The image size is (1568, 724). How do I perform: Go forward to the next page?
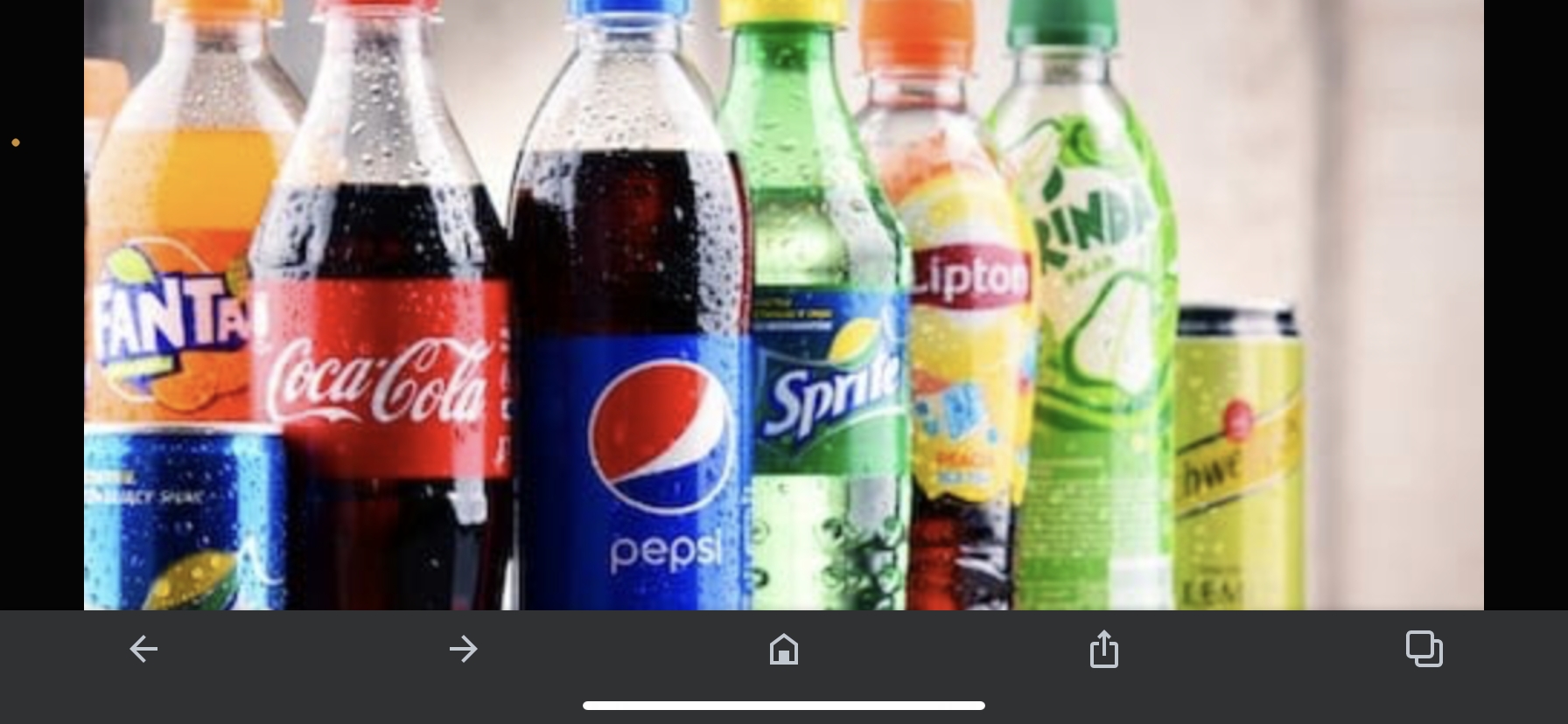tap(463, 649)
